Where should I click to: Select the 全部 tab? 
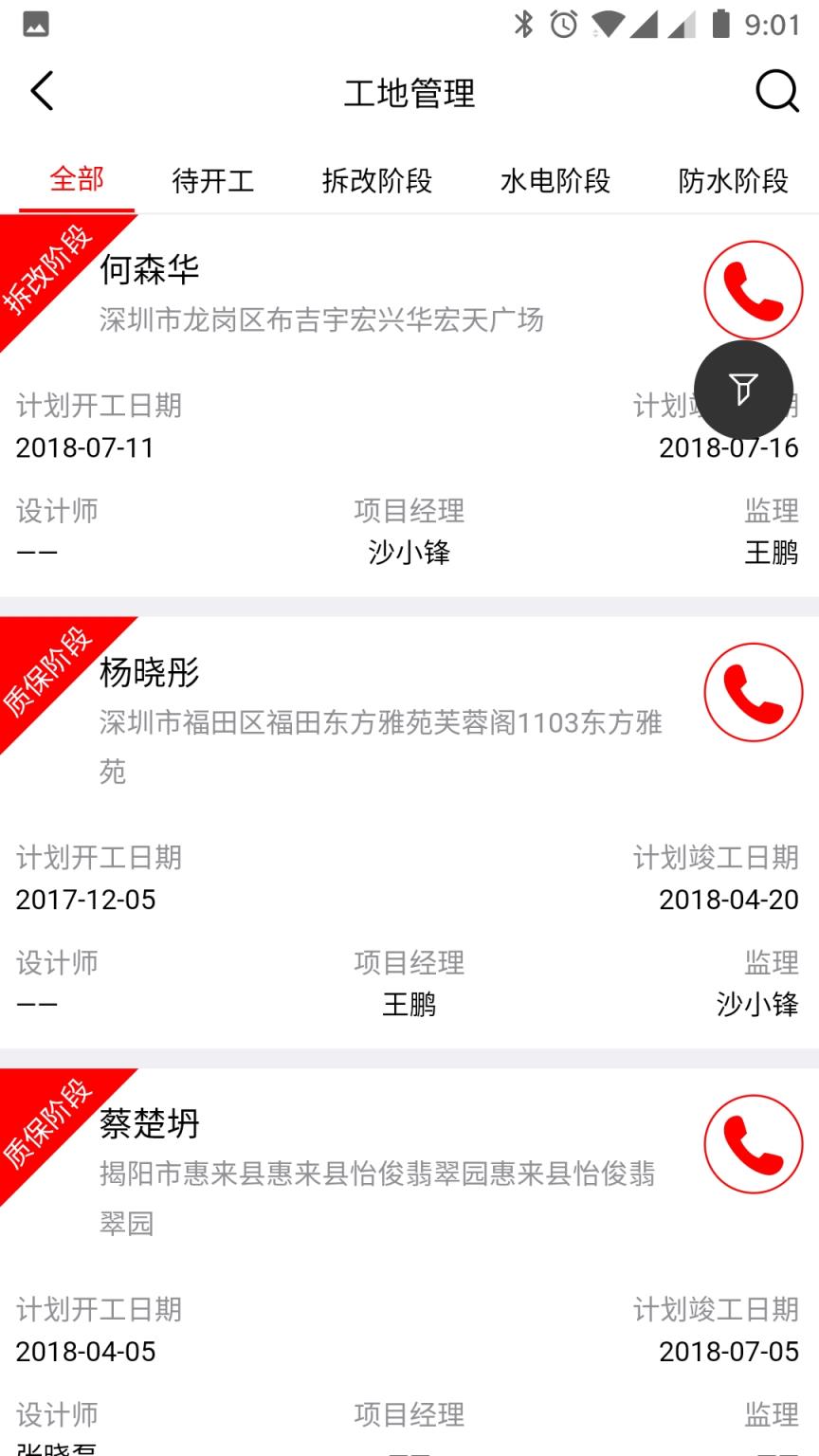pyautogui.click(x=77, y=180)
